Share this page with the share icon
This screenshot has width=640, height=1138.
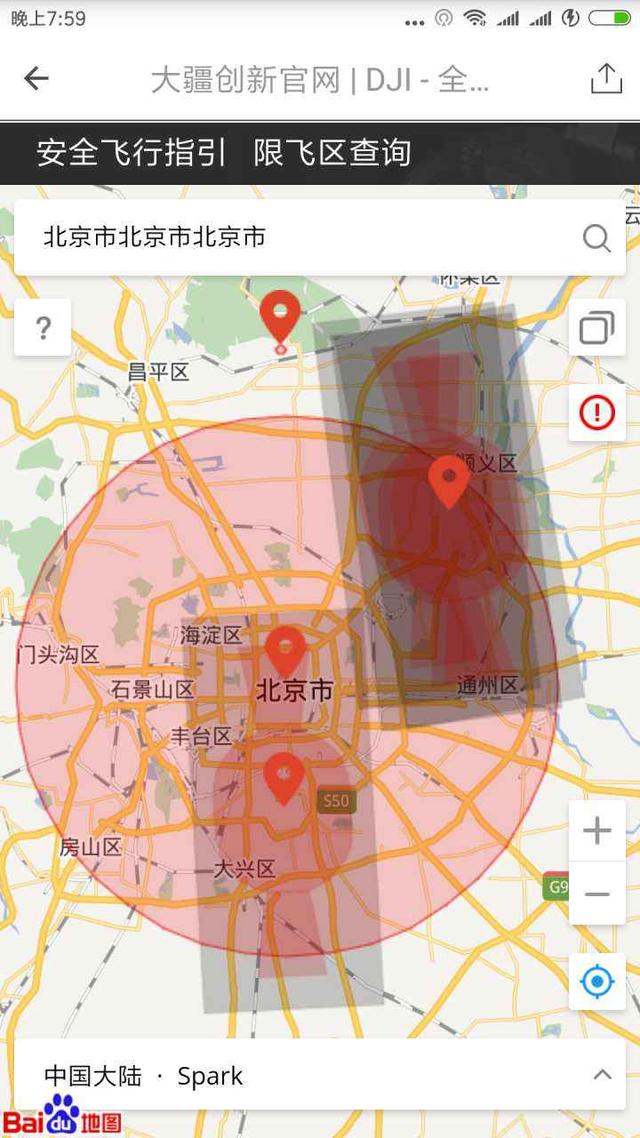point(606,78)
